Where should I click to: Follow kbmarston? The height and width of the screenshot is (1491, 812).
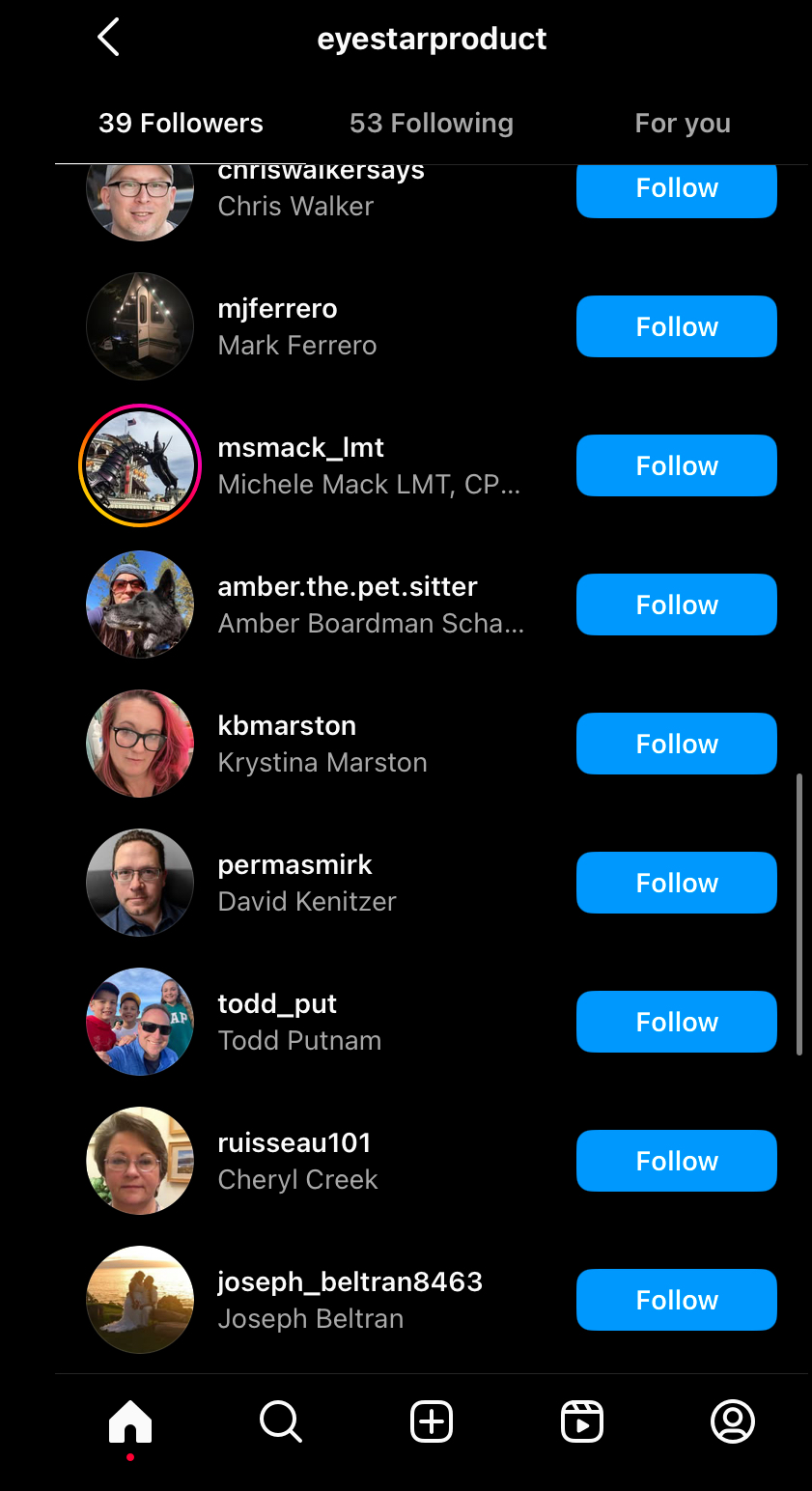click(677, 744)
